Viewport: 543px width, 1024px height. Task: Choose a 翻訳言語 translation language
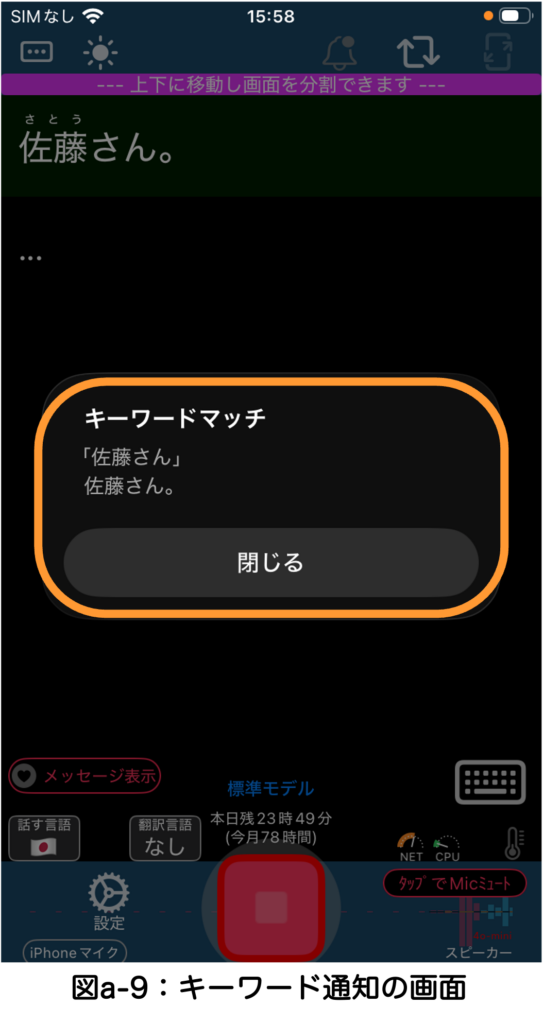click(x=165, y=838)
